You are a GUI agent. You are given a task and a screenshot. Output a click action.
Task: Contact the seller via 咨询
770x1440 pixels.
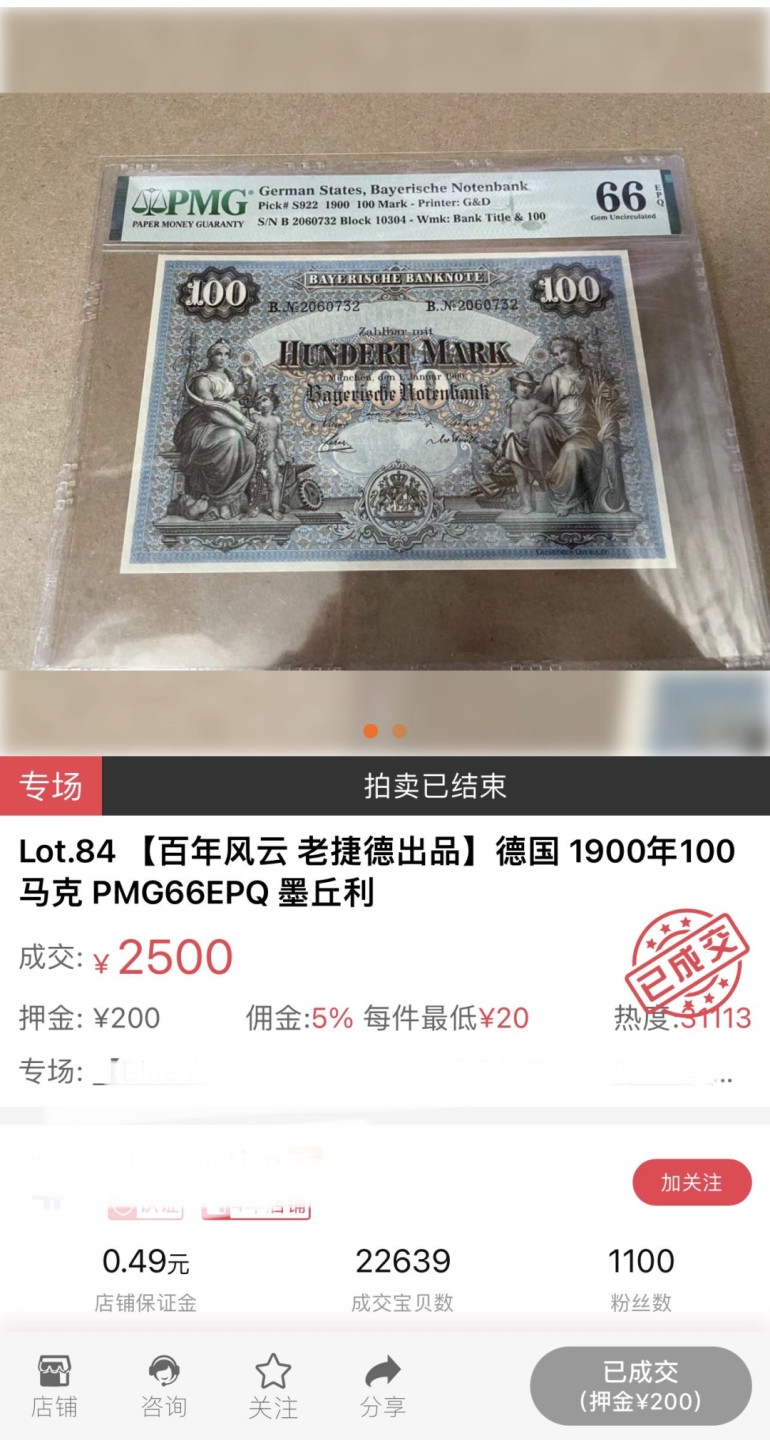[163, 1386]
